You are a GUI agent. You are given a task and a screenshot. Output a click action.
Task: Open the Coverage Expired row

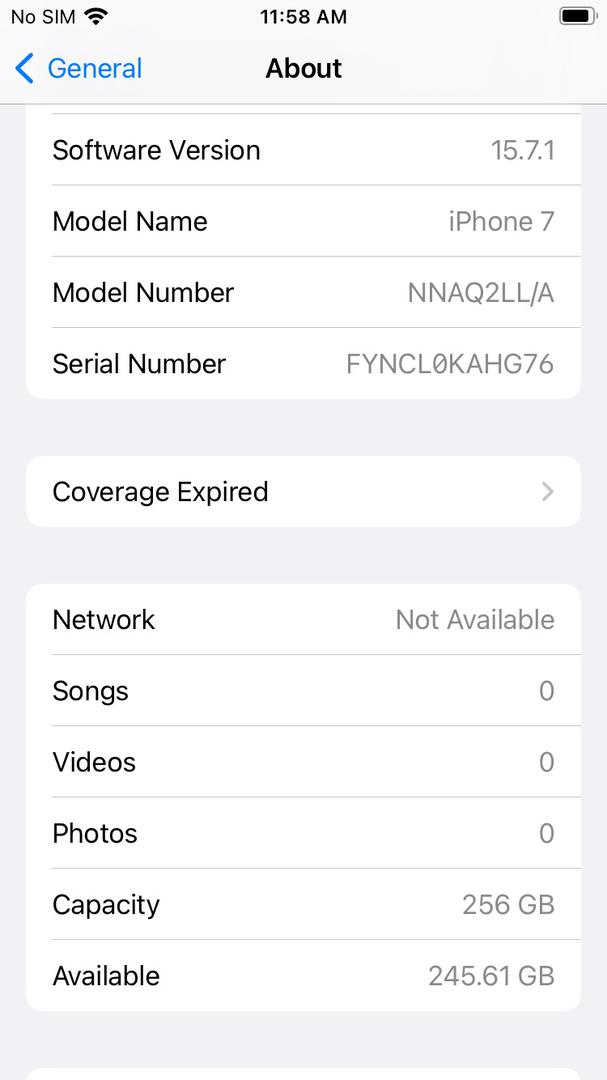[x=303, y=492]
